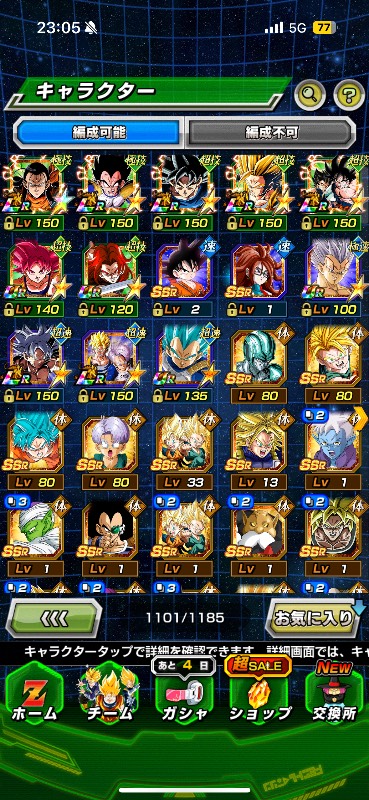Open the Lv 135 Super Saiyan Blue Vegeta card
This screenshot has height=800, width=369.
[x=184, y=363]
